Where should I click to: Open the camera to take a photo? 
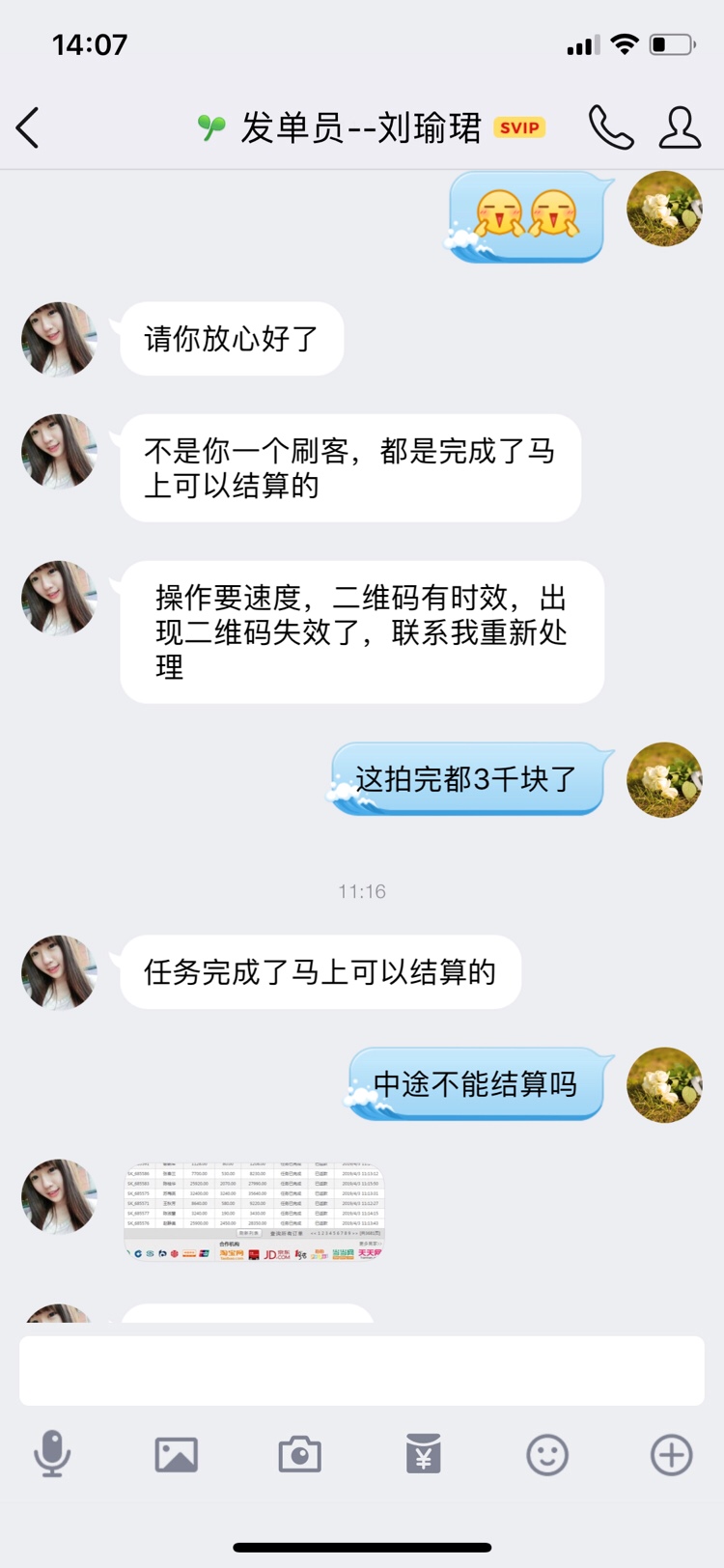300,1454
